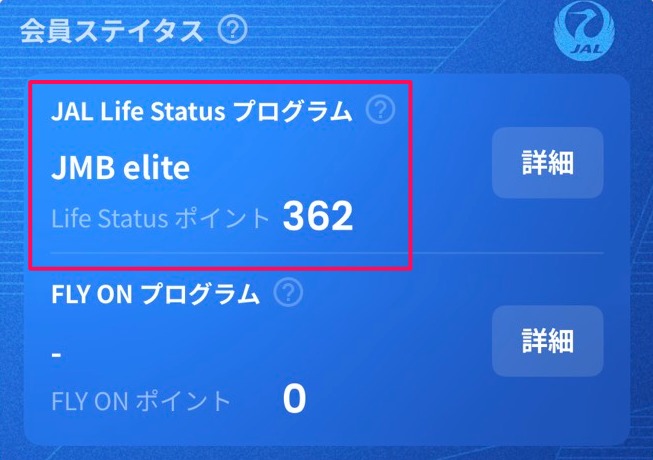Tap help icon beside FLY ON プログラム
Viewport: 653px width, 460px height.
click(x=289, y=294)
